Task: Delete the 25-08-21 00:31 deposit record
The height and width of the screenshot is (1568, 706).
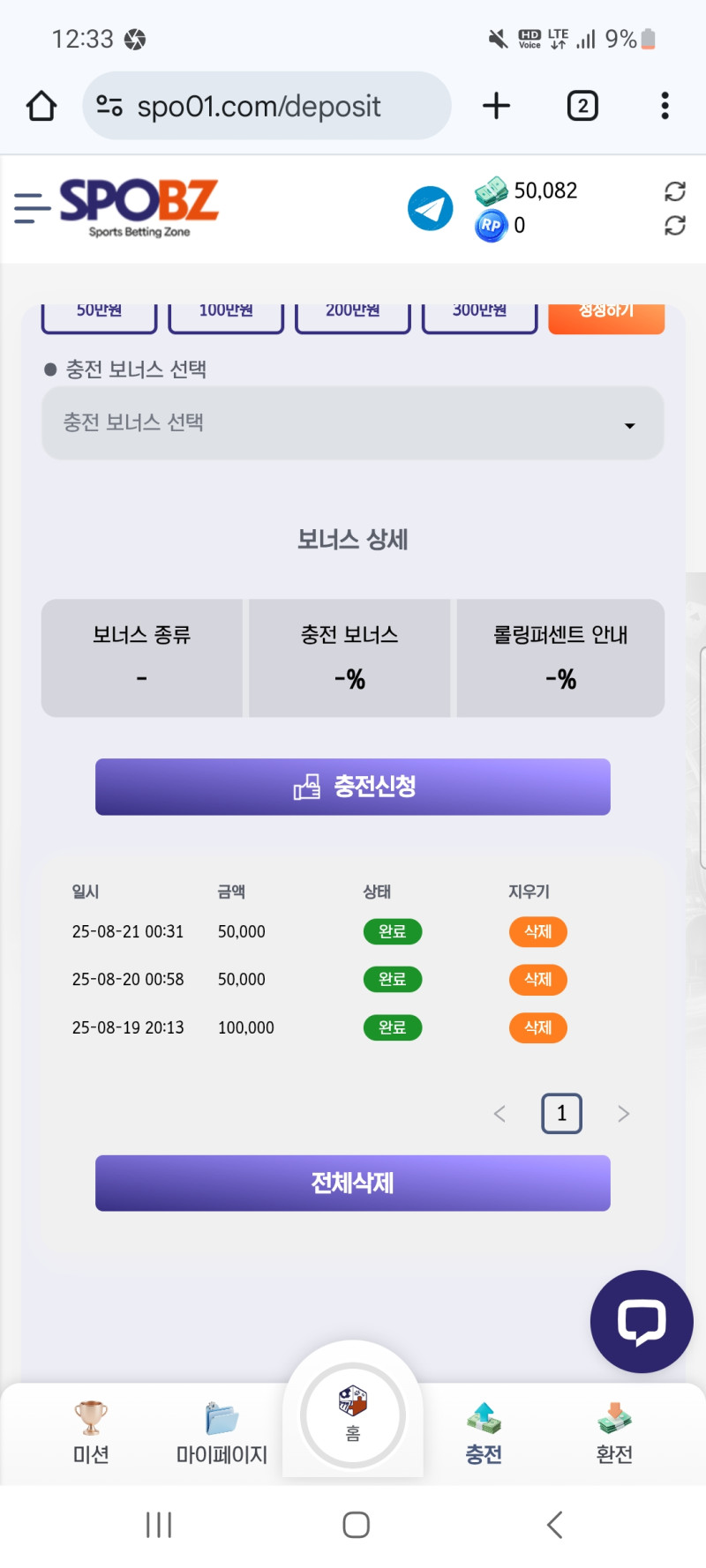Action: pos(537,932)
